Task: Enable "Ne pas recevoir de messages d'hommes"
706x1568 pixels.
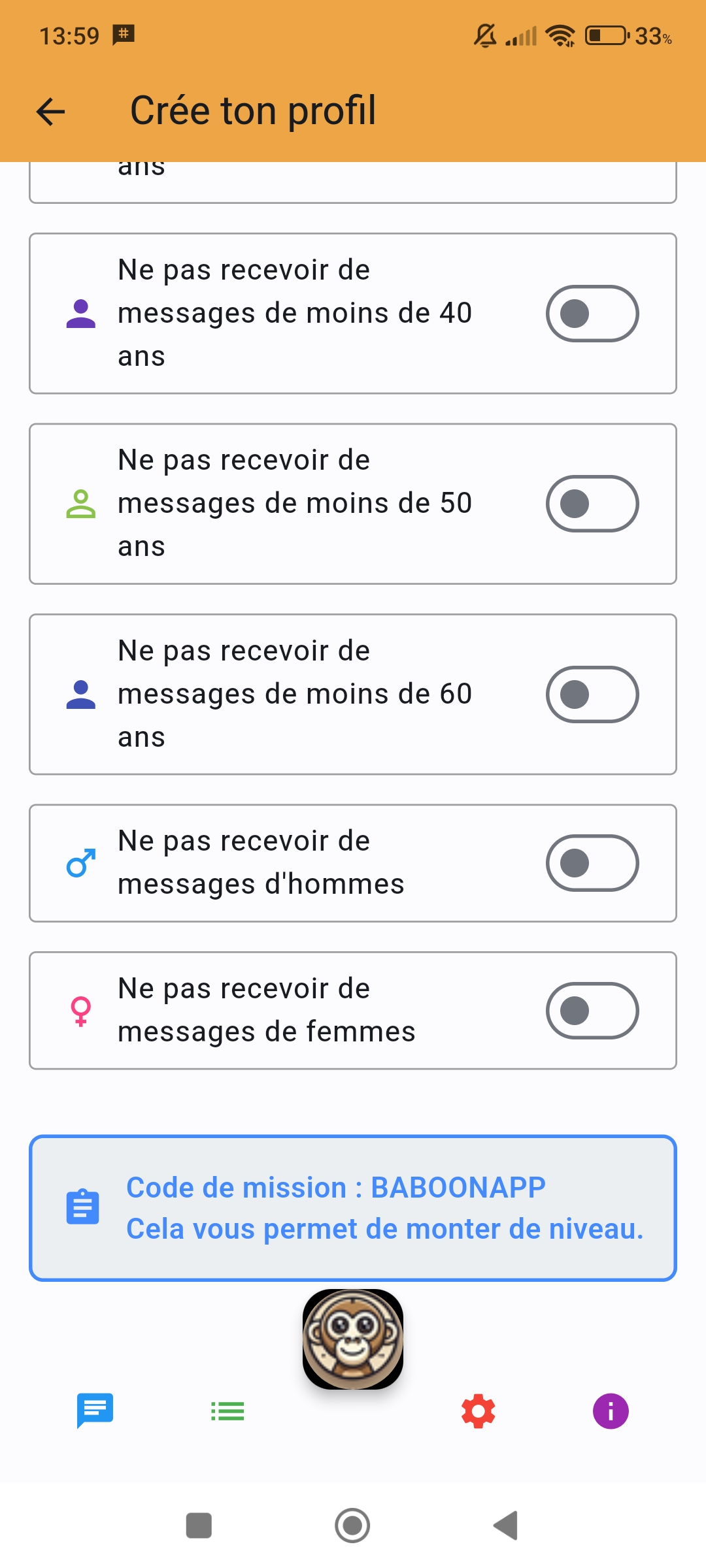Action: point(592,863)
